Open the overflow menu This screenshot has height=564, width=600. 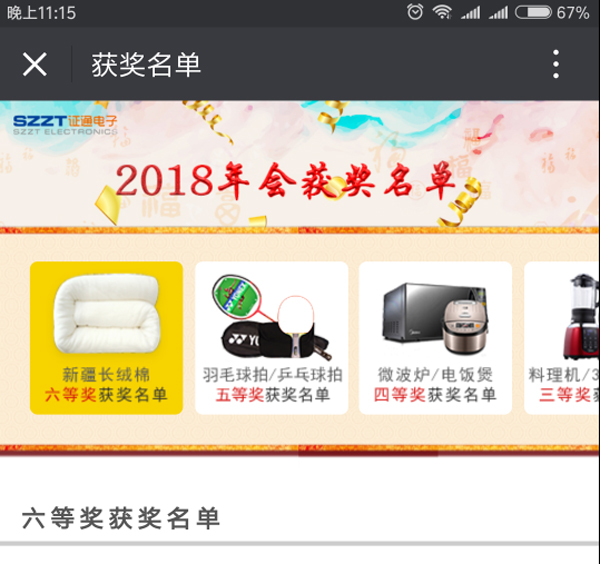coord(557,65)
